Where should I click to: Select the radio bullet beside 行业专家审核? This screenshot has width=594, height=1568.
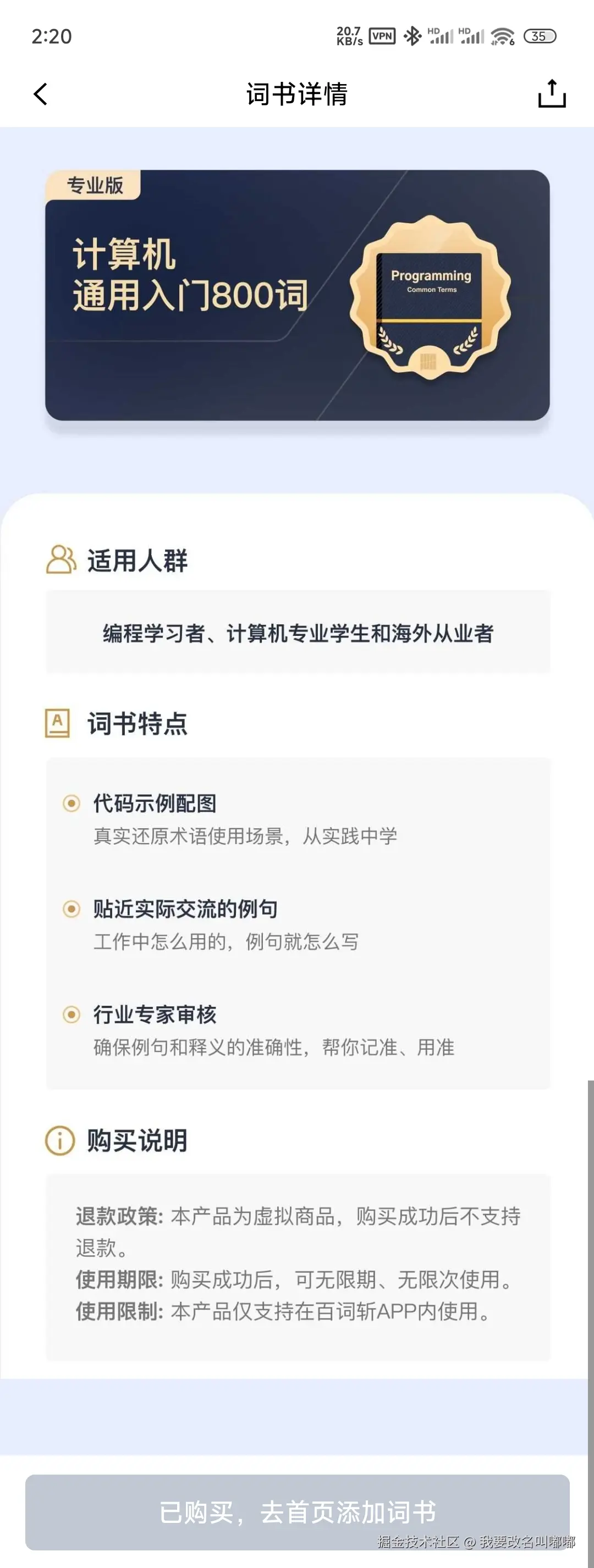[x=73, y=1014]
